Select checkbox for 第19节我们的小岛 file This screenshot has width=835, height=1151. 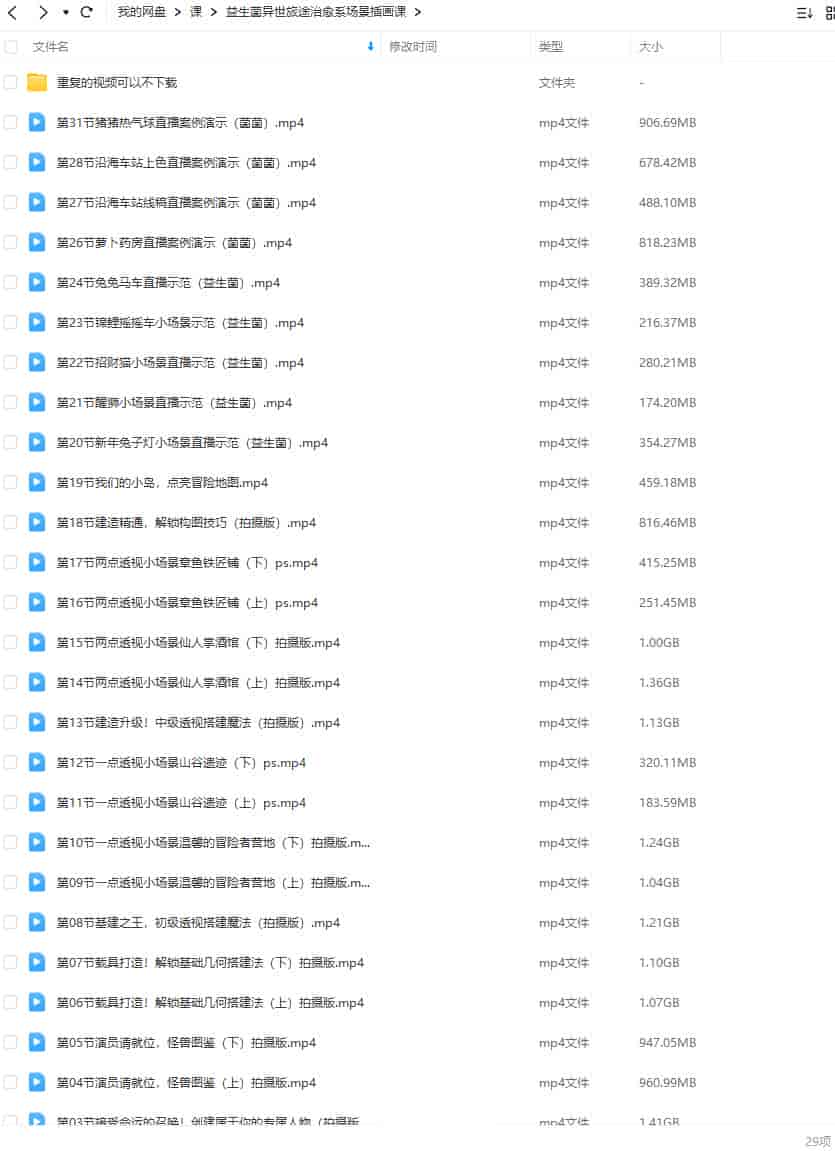[11, 482]
